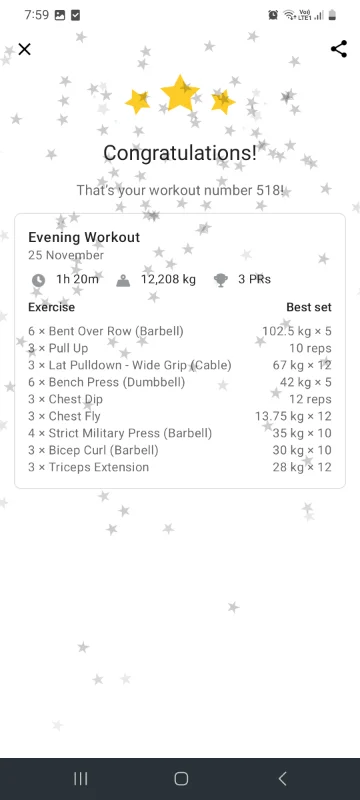This screenshot has width=360, height=800.
Task: Close the congratulations screen
Action: coord(24,49)
